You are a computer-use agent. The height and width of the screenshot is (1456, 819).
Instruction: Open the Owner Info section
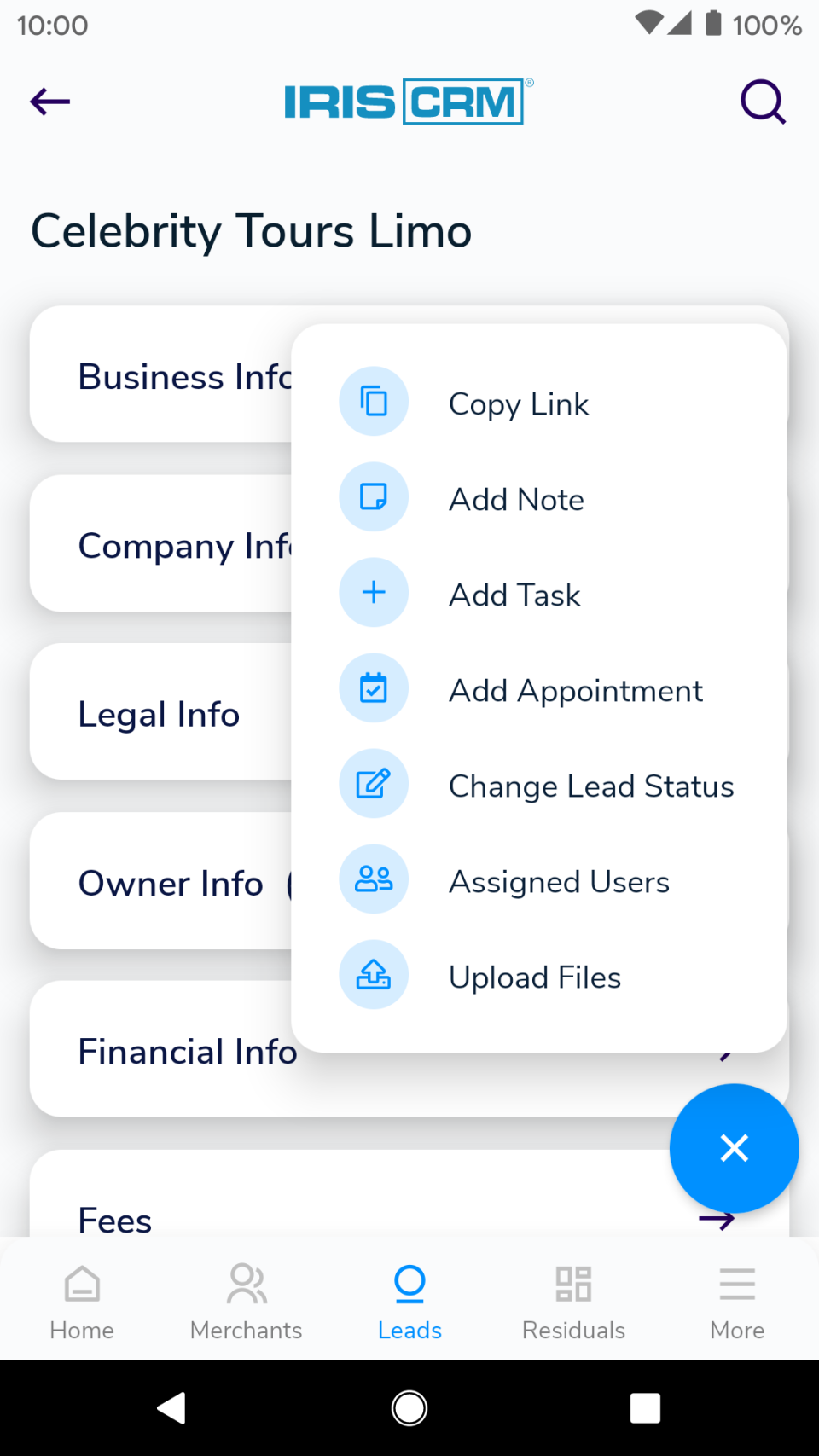click(x=171, y=883)
